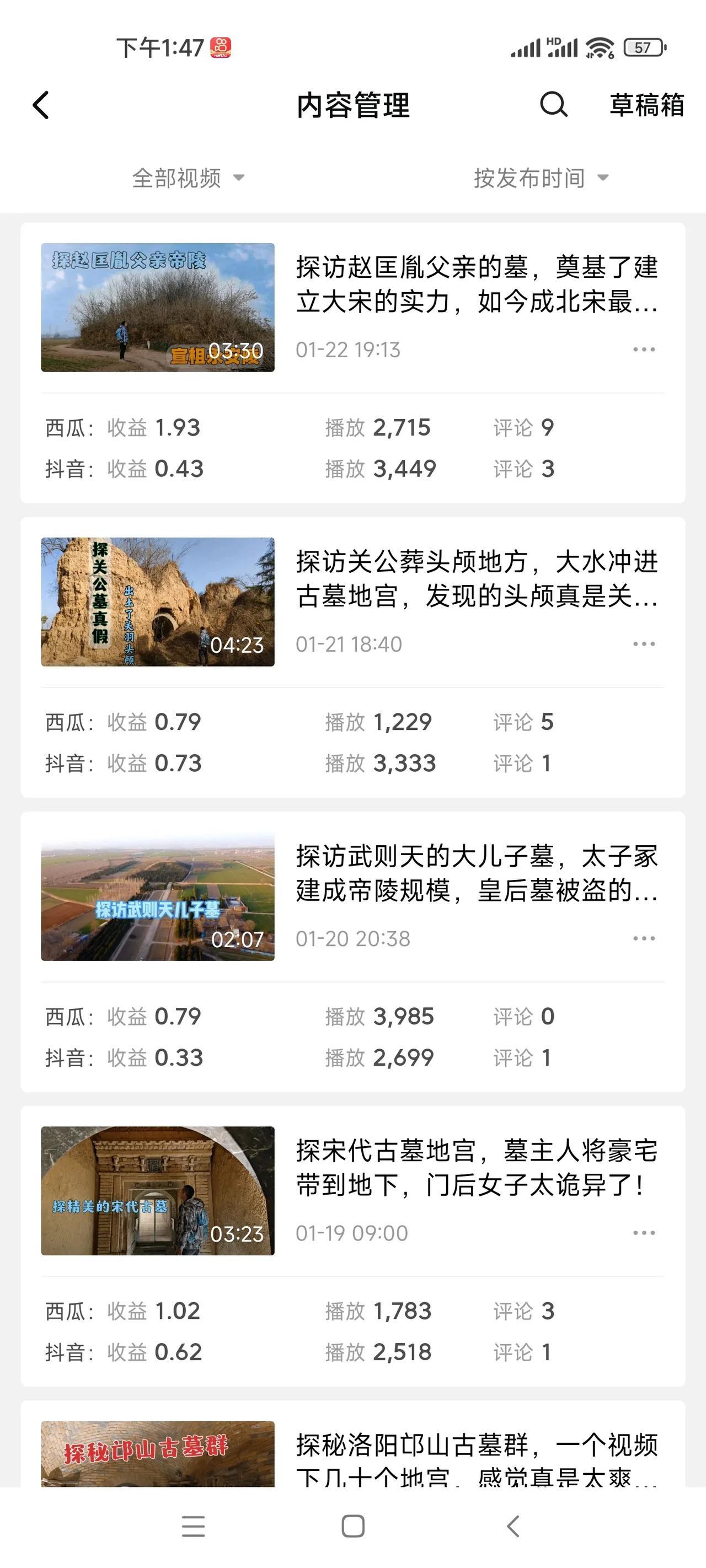Open the 探访赵匡胤父亲的墓 video thumbnail
Screen dimensions: 706x1568
coord(158,308)
